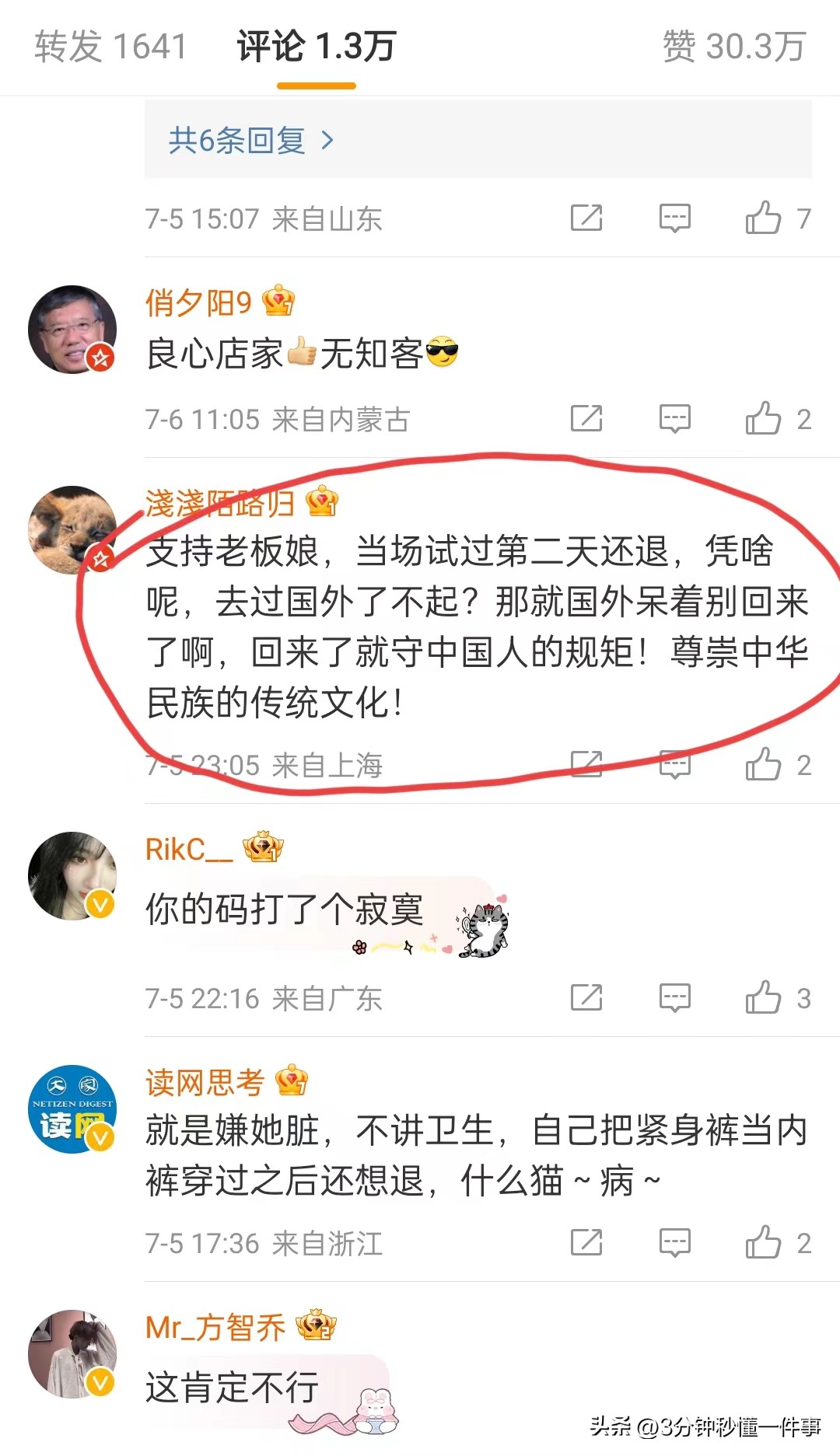Tap the comment bubble icon under 读网思考's comment
Image resolution: width=840 pixels, height=1456 pixels.
675,1242
